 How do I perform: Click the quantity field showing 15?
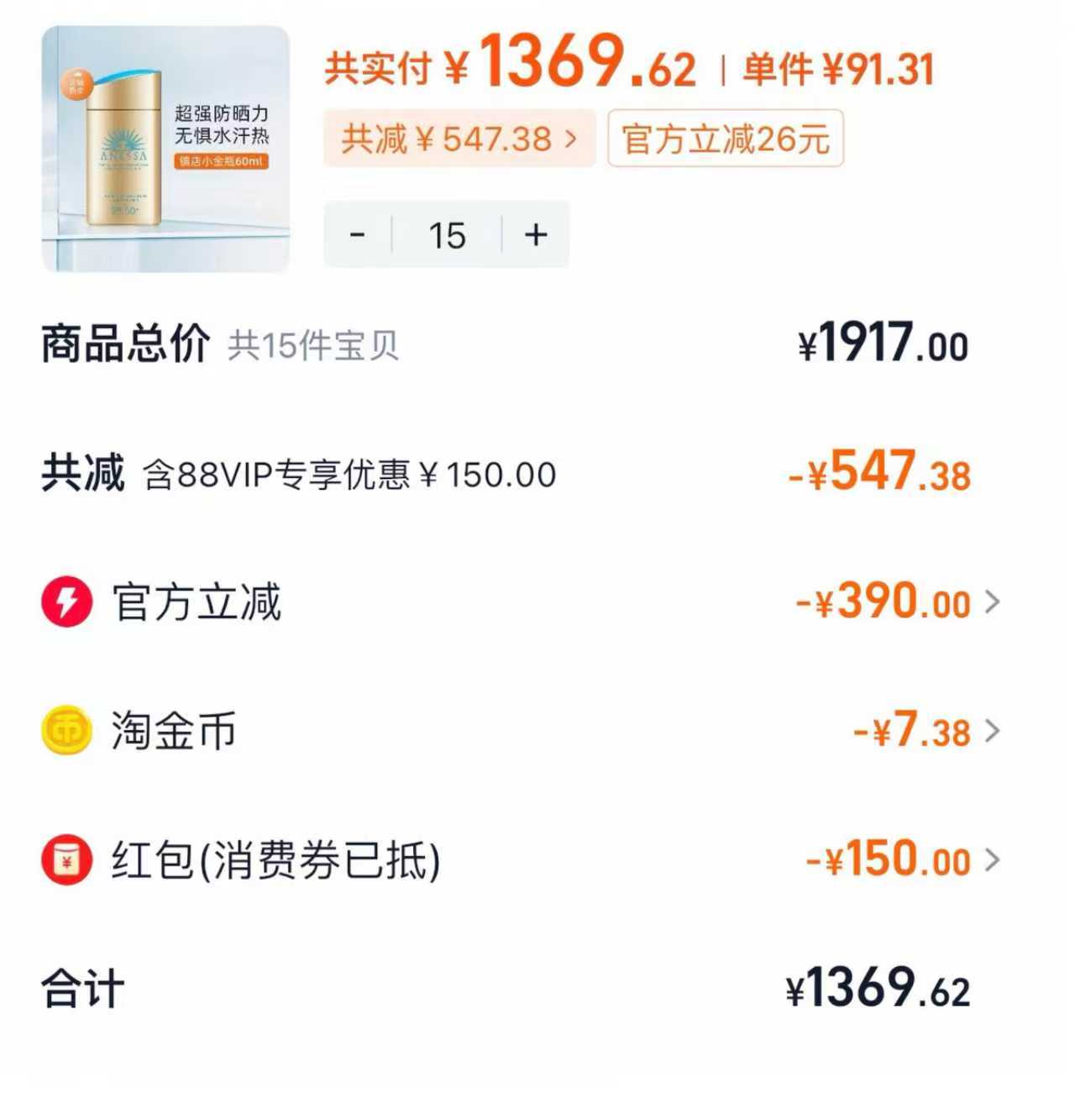[448, 235]
